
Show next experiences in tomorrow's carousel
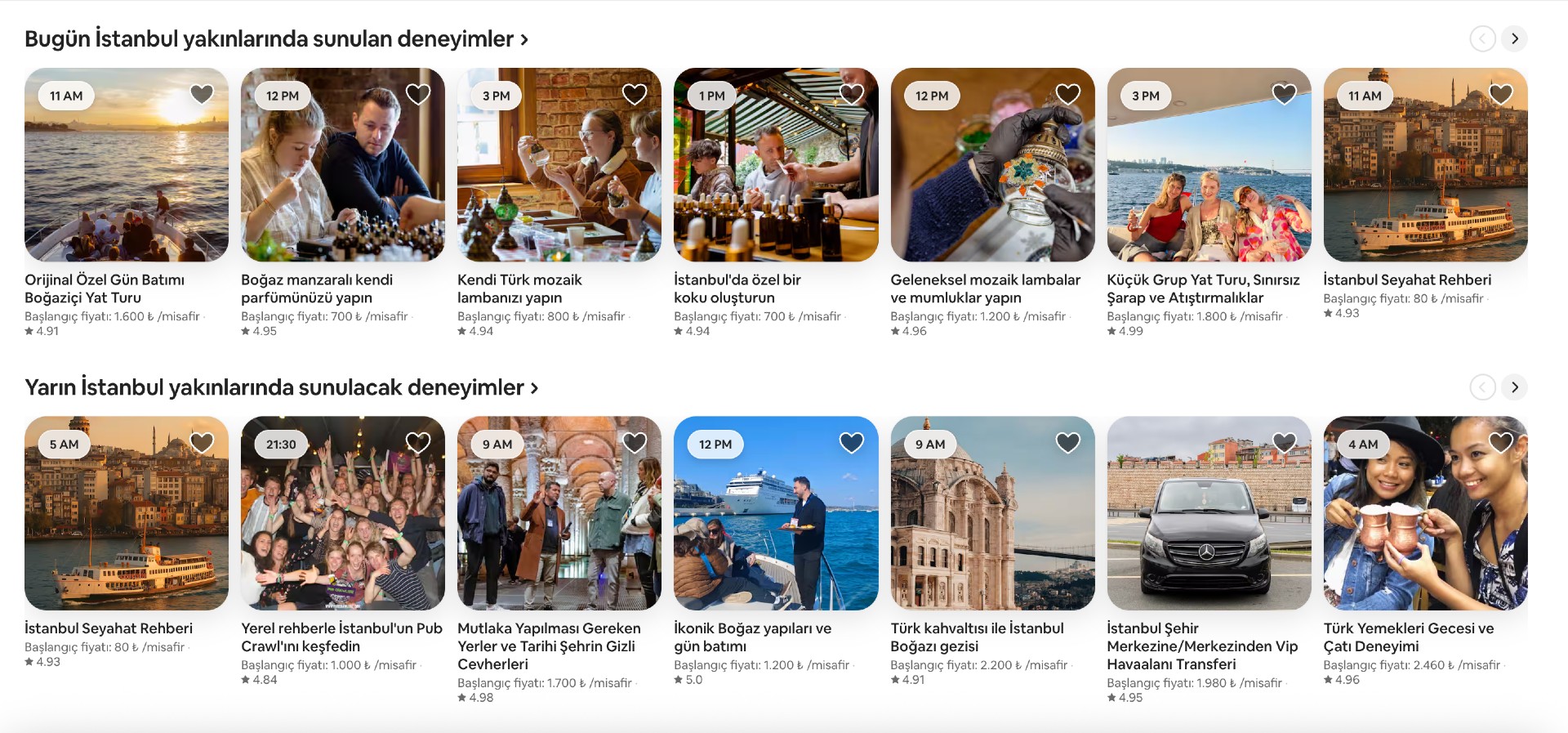click(1514, 387)
